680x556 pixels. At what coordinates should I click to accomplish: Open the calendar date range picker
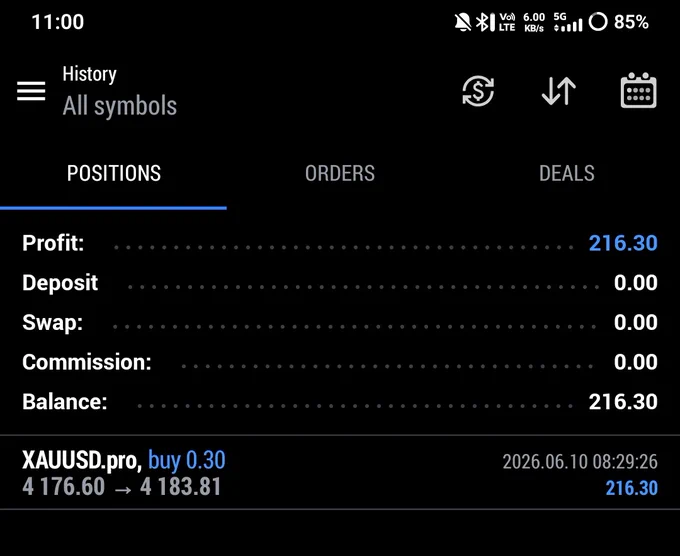[638, 90]
